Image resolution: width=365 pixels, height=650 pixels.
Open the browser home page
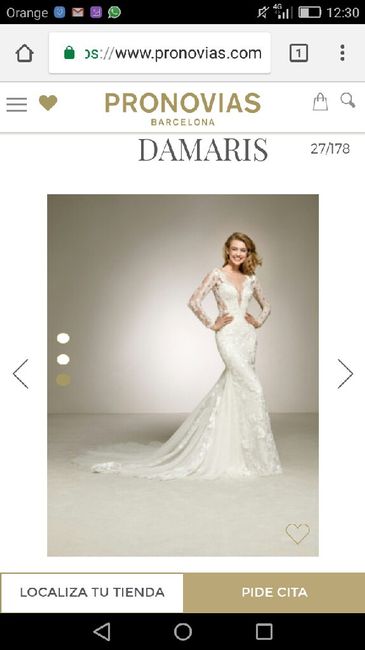(24, 53)
